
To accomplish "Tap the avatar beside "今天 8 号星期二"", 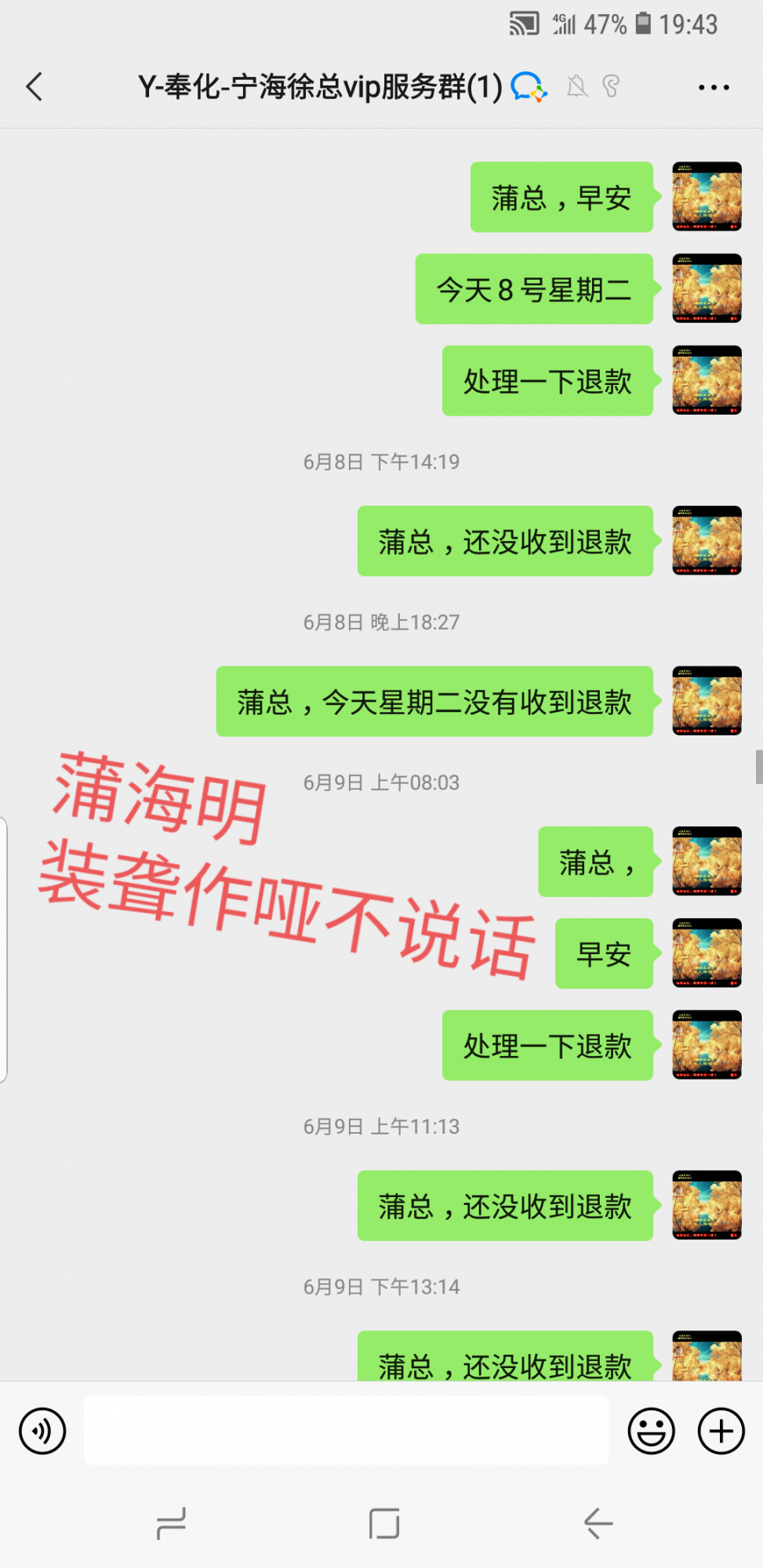I will pyautogui.click(x=707, y=289).
